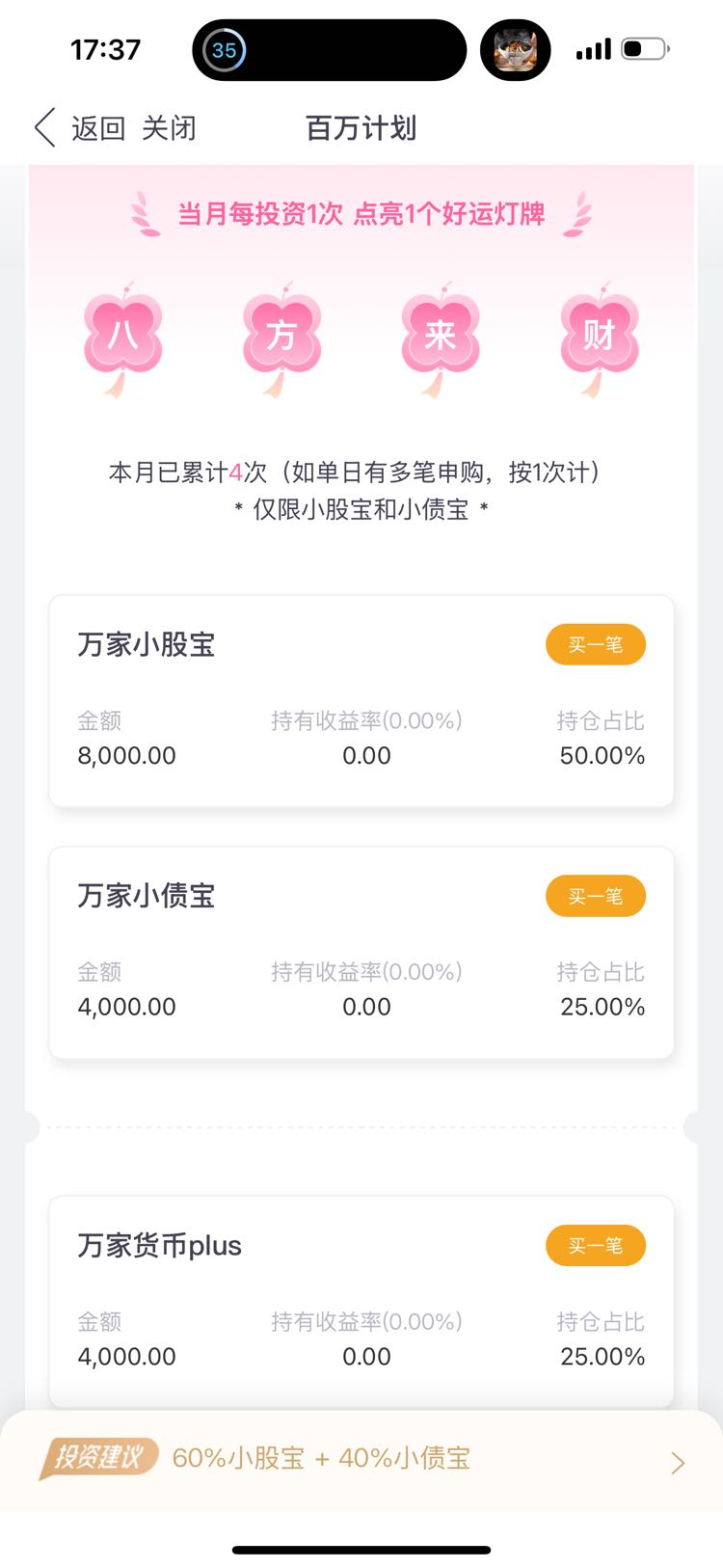Open the 万家小债宝 holding card
Screen dimensions: 723x1568
pyautogui.click(x=361, y=953)
